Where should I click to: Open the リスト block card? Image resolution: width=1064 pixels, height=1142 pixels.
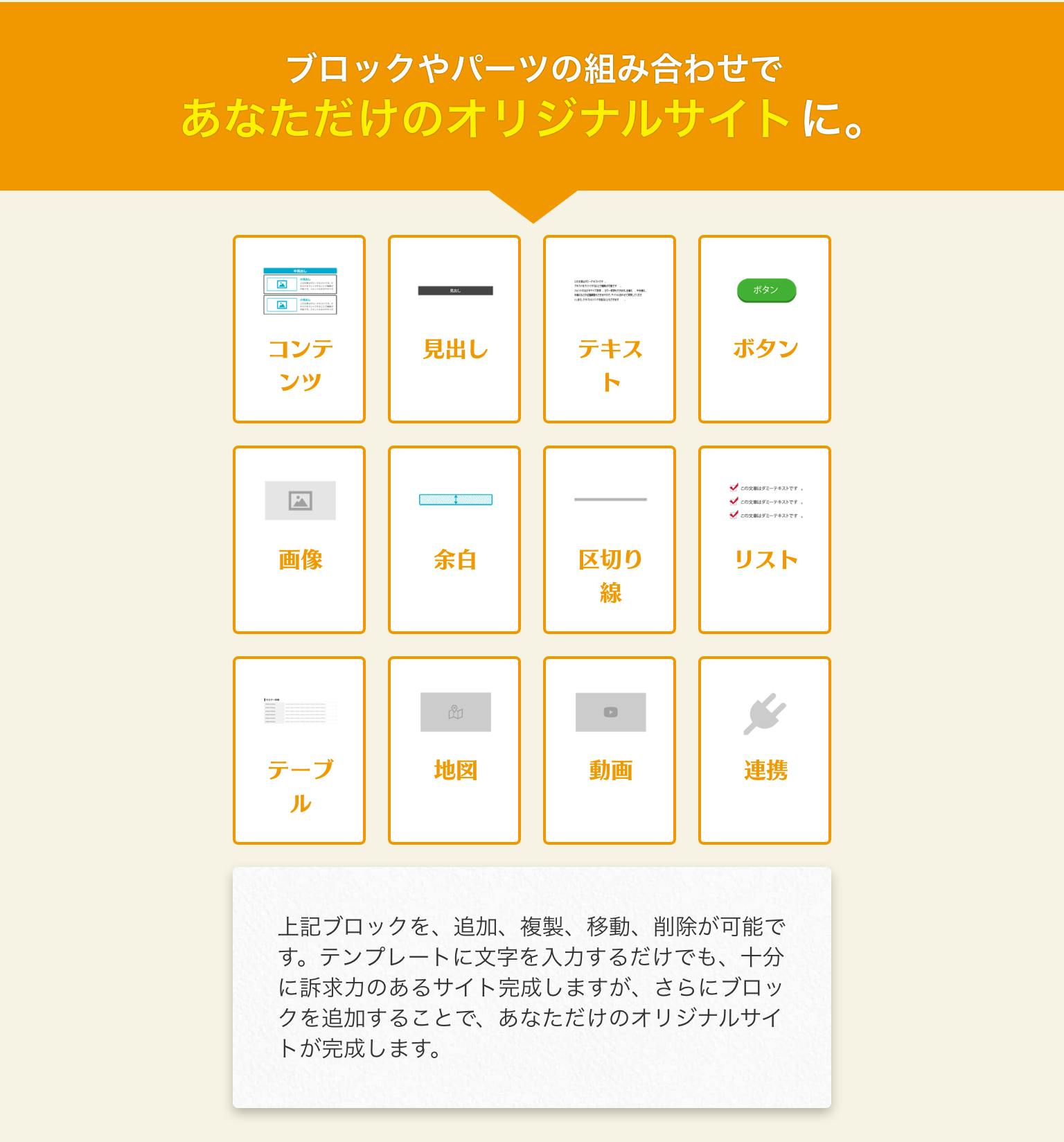pyautogui.click(x=765, y=540)
